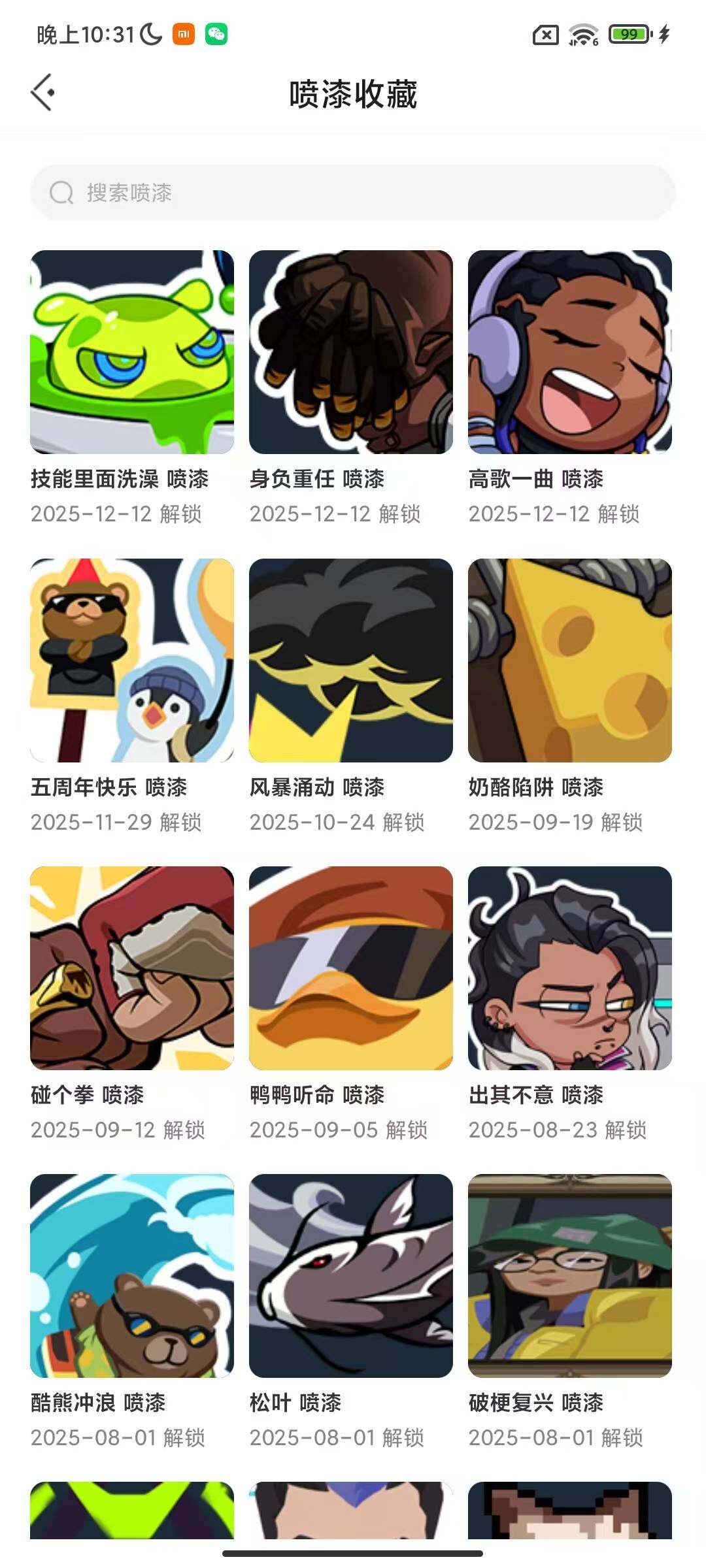
Task: Open the 酷熊冲浪 spray
Action: pos(132,1275)
